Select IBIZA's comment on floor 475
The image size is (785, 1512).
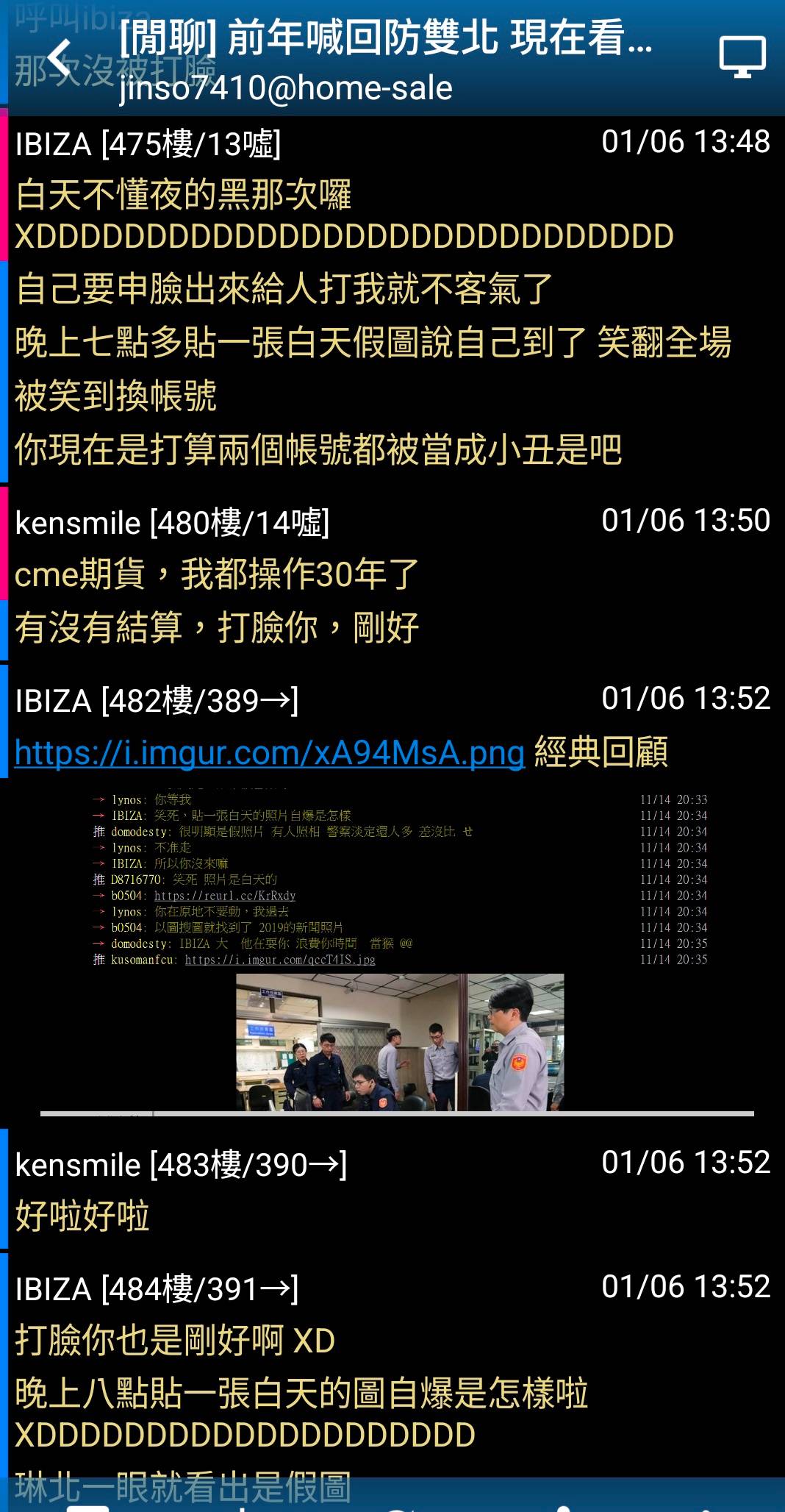(x=392, y=299)
